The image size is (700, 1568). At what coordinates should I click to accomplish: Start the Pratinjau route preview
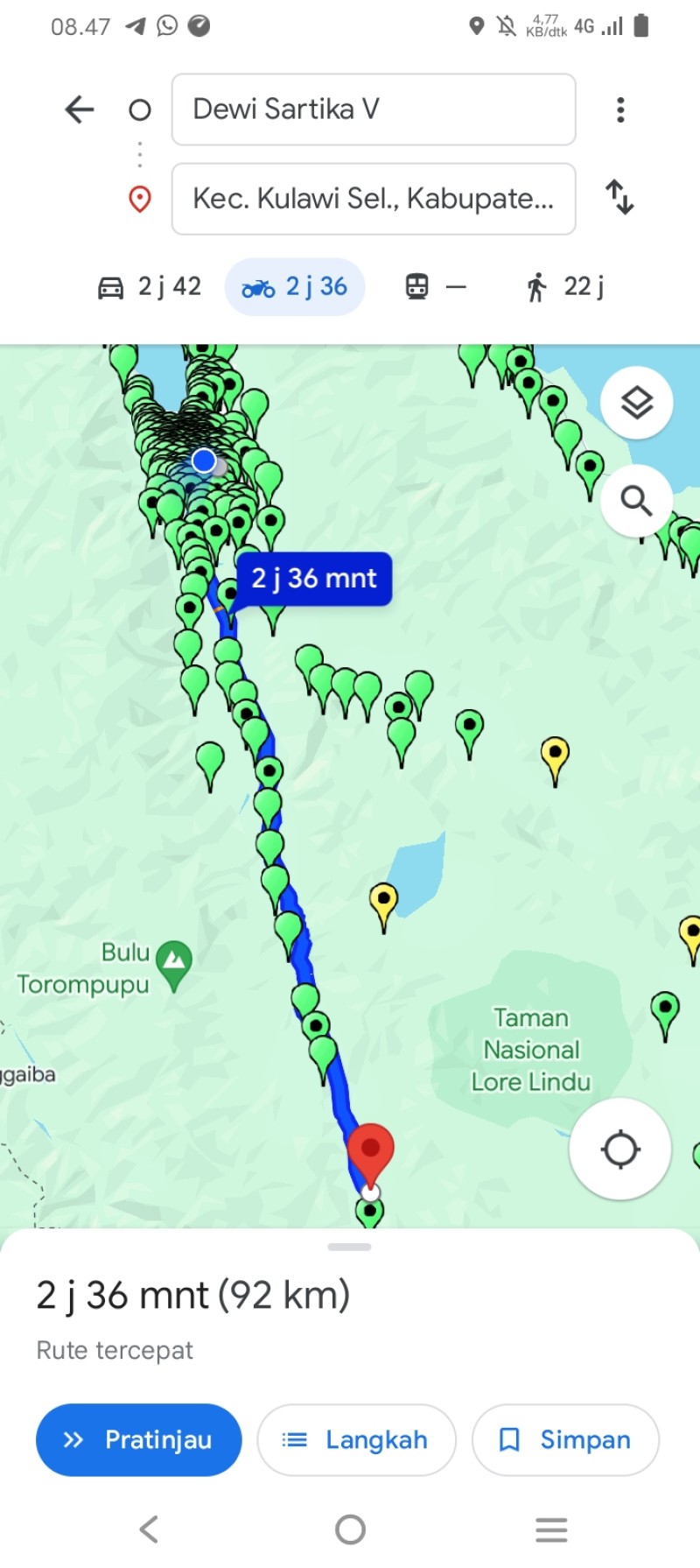138,1440
